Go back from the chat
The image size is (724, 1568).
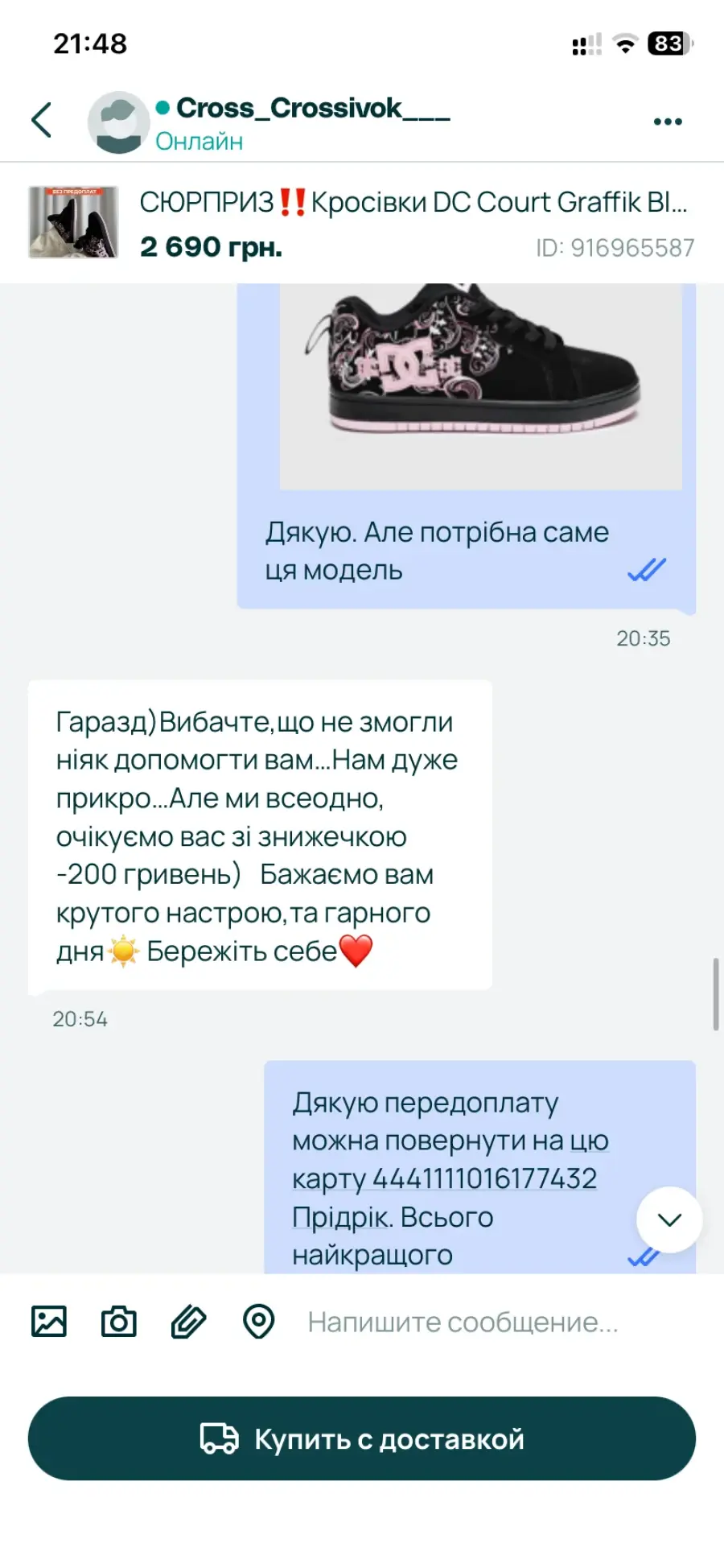pos(42,121)
